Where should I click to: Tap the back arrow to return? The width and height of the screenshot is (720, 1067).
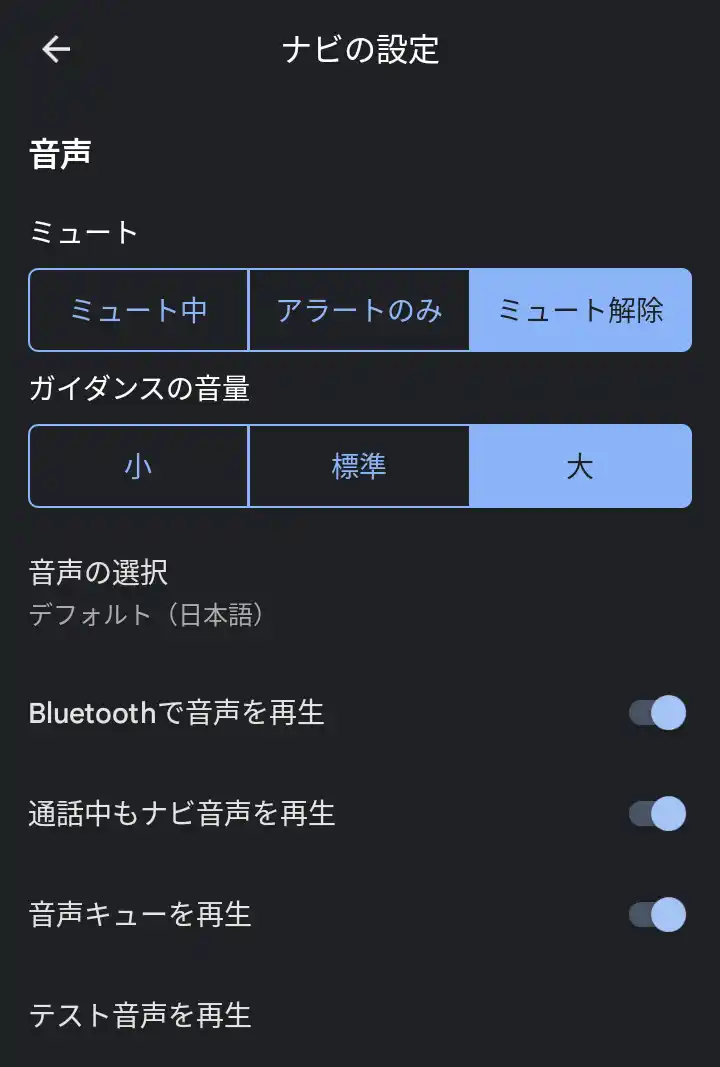pos(56,48)
